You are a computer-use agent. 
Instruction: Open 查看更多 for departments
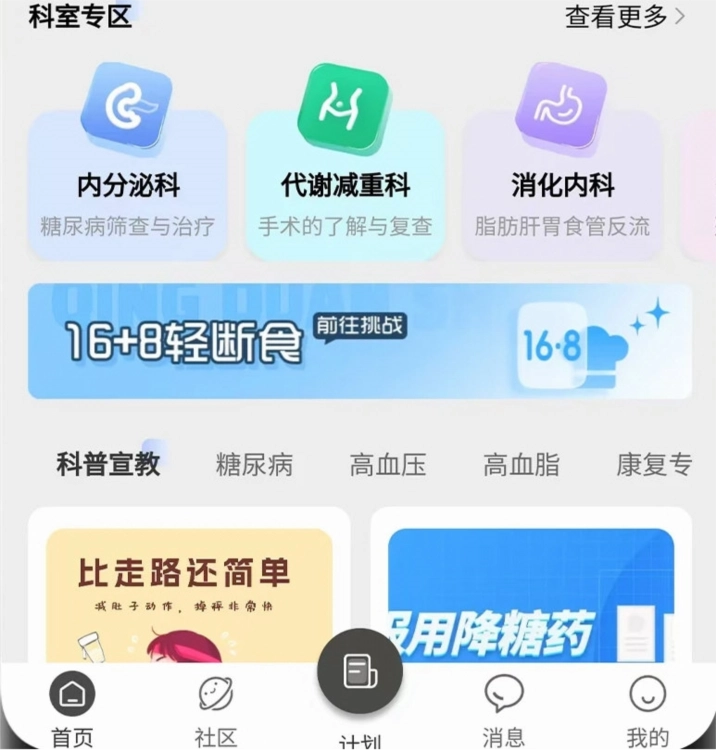click(625, 17)
